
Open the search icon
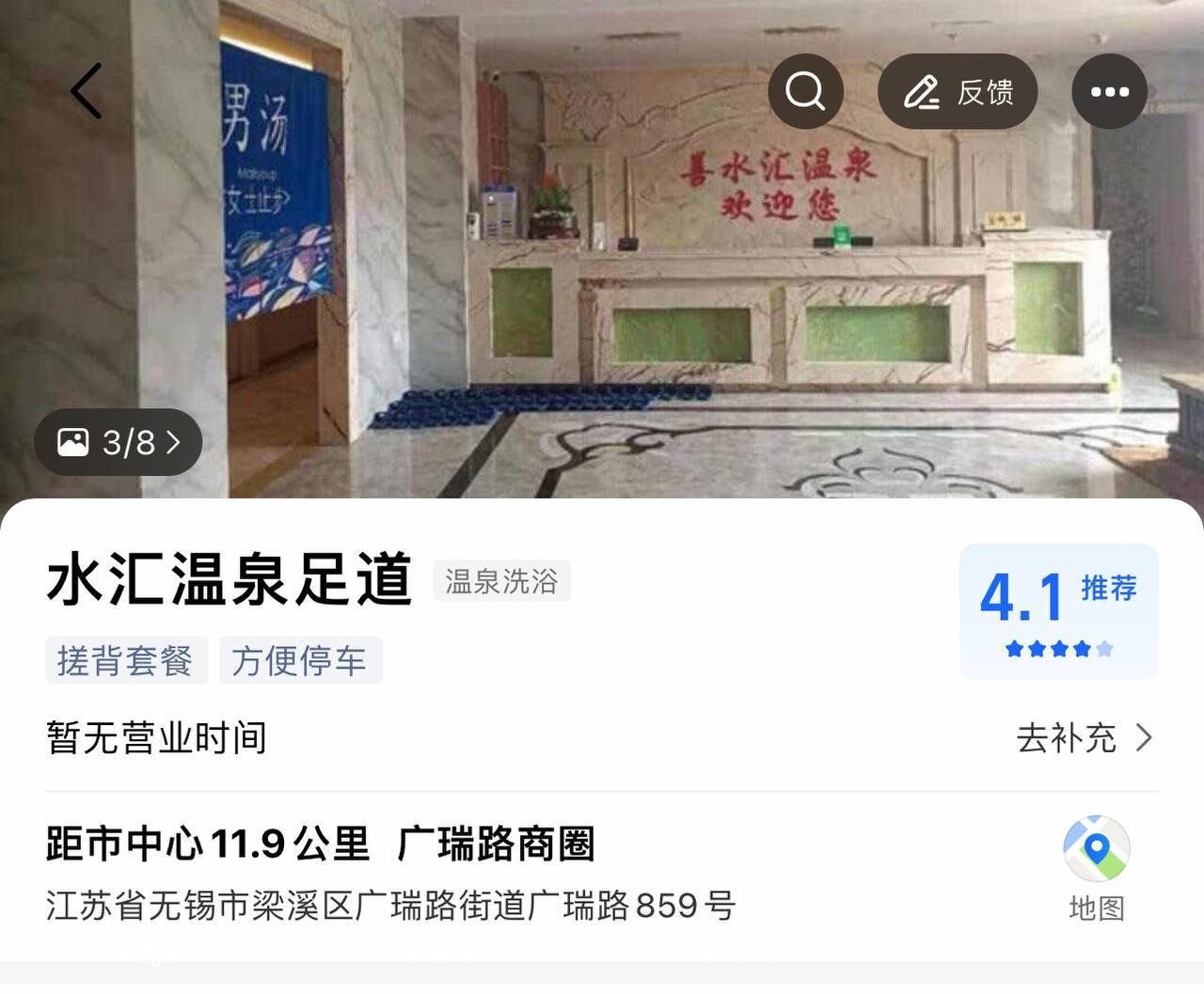pos(805,91)
